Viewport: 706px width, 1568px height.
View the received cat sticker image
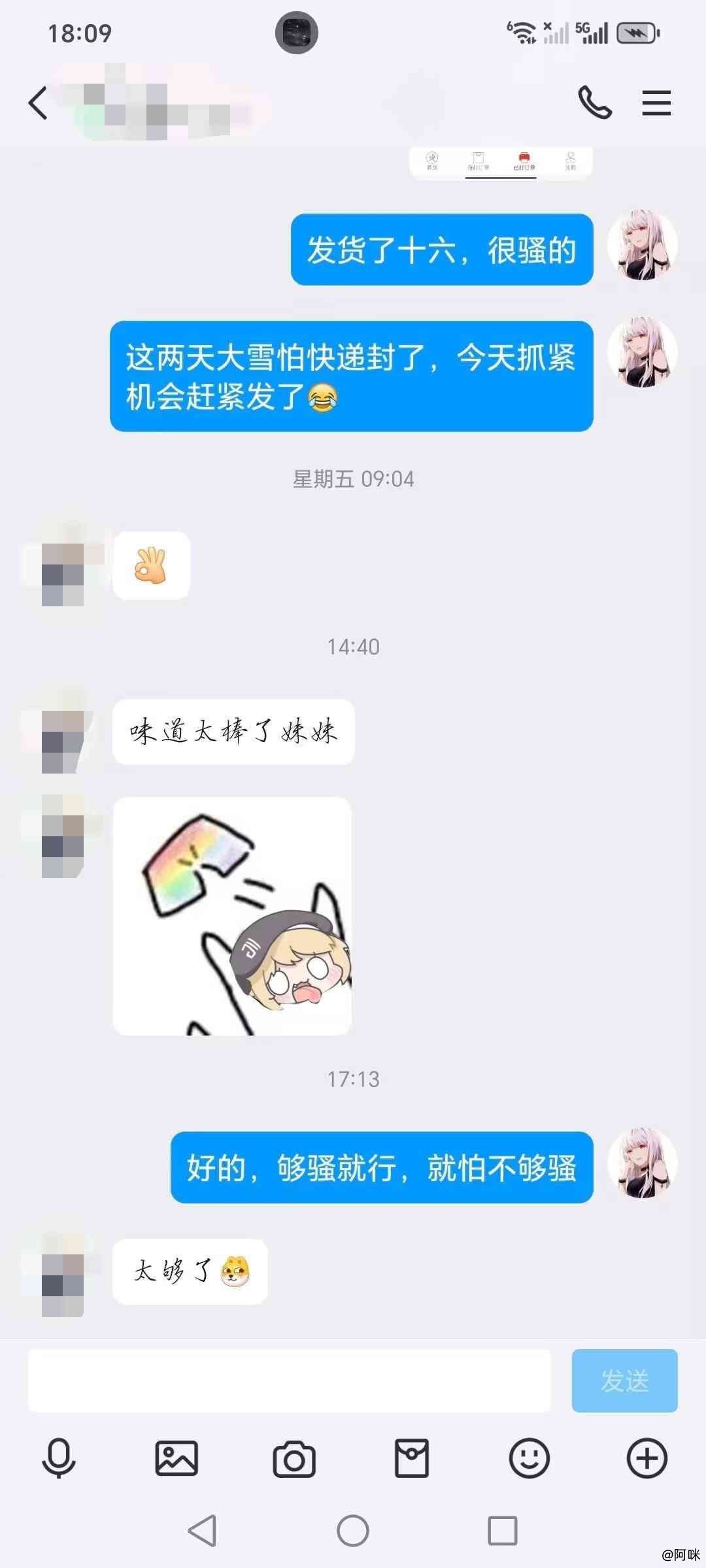click(x=232, y=916)
